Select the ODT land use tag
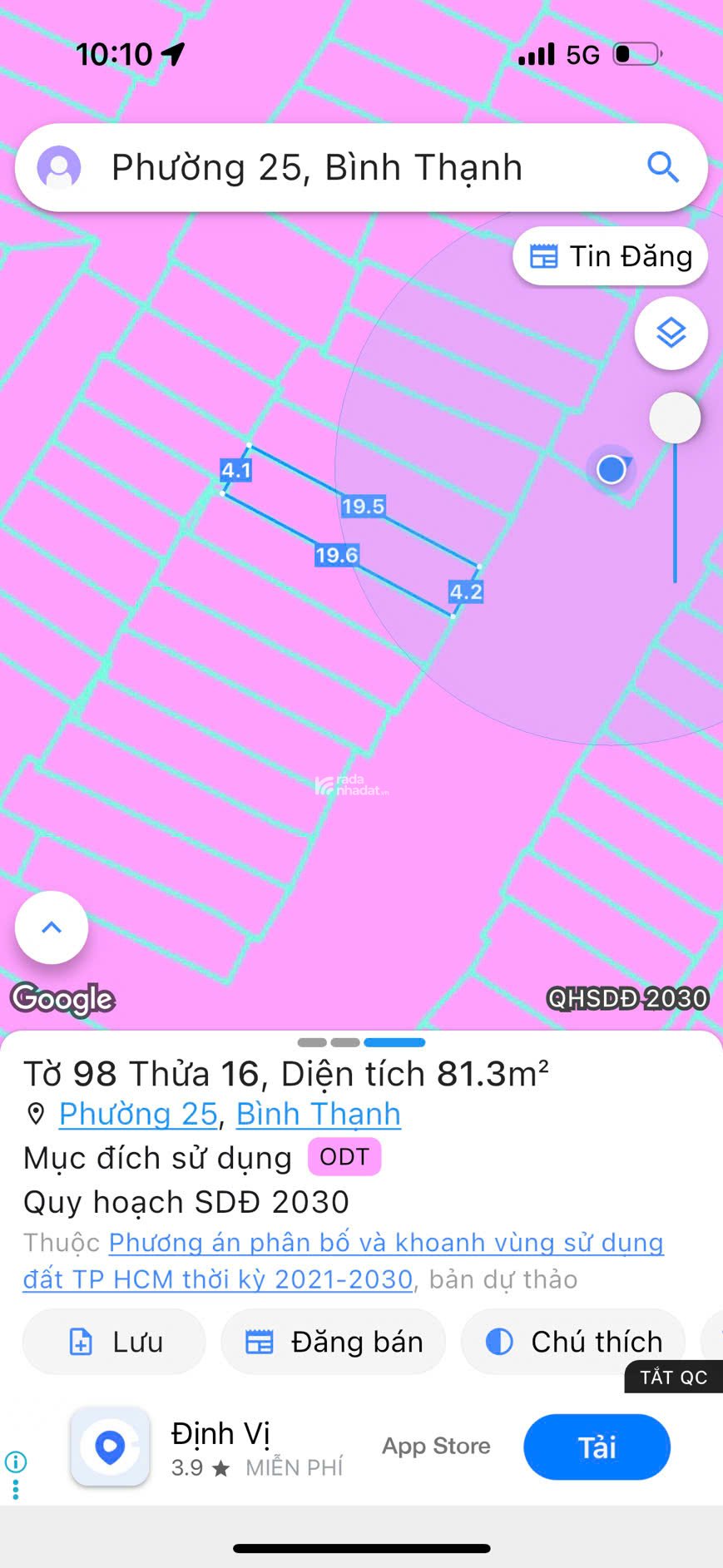723x1568 pixels. [344, 1157]
